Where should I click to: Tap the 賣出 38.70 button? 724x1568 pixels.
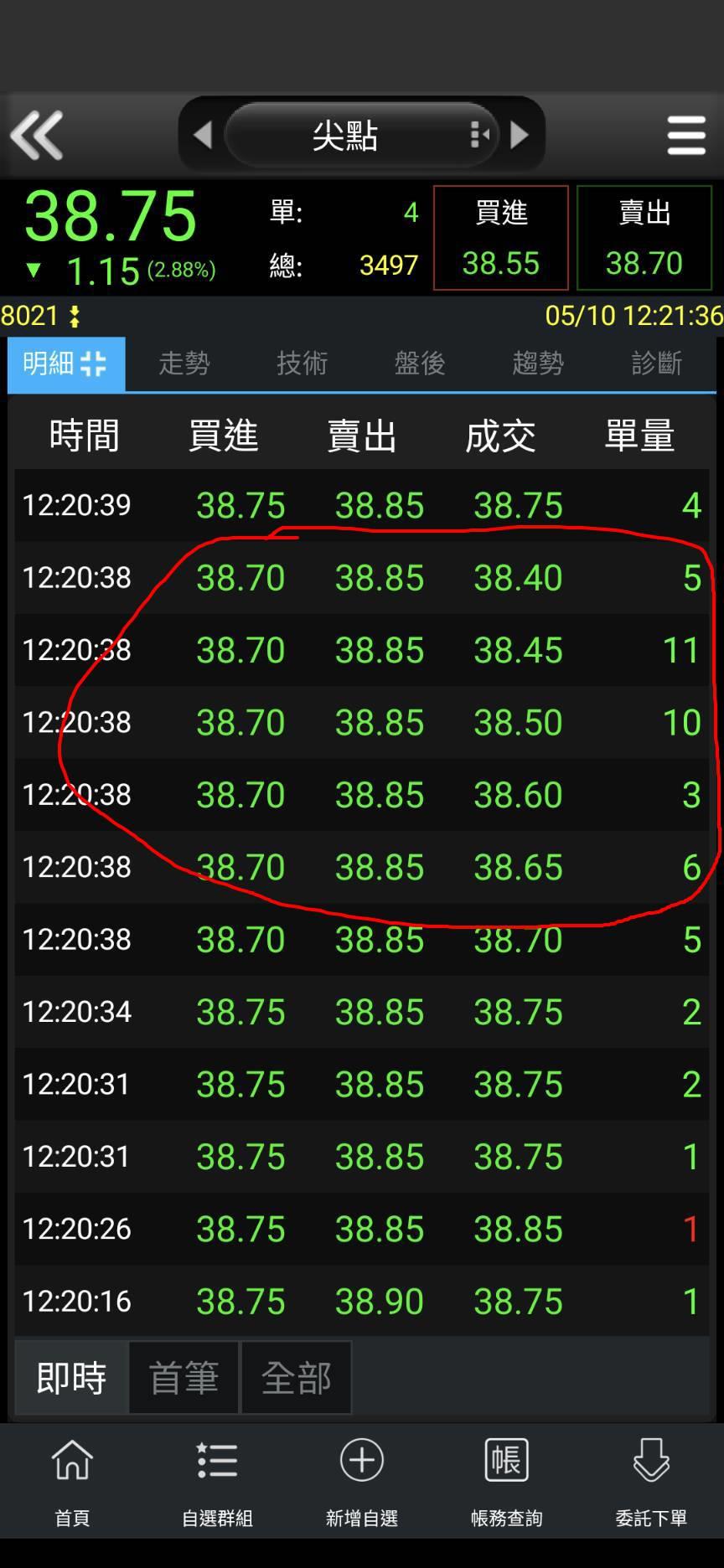pyautogui.click(x=644, y=239)
